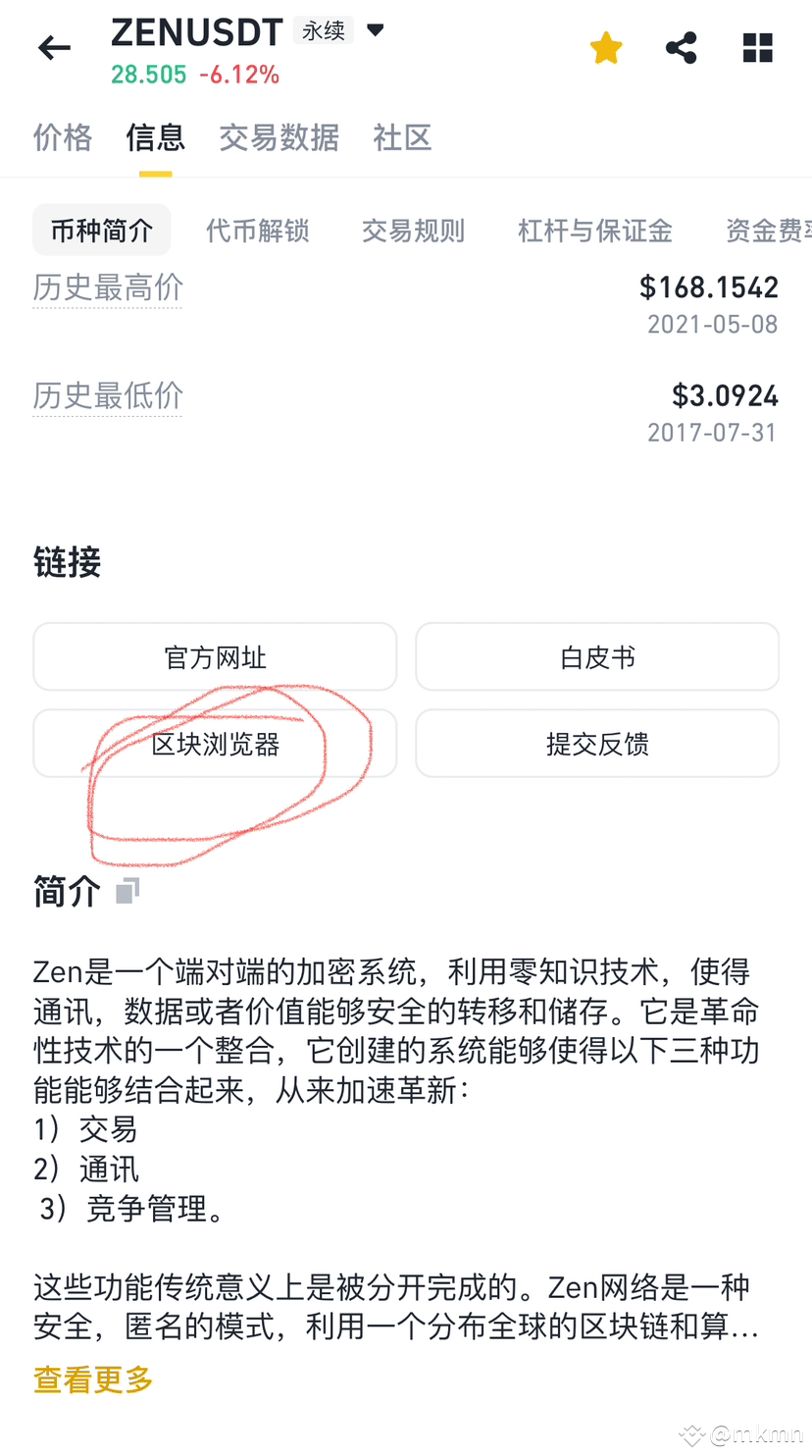Tap the back arrow to return
The width and height of the screenshot is (812, 1456).
54,47
